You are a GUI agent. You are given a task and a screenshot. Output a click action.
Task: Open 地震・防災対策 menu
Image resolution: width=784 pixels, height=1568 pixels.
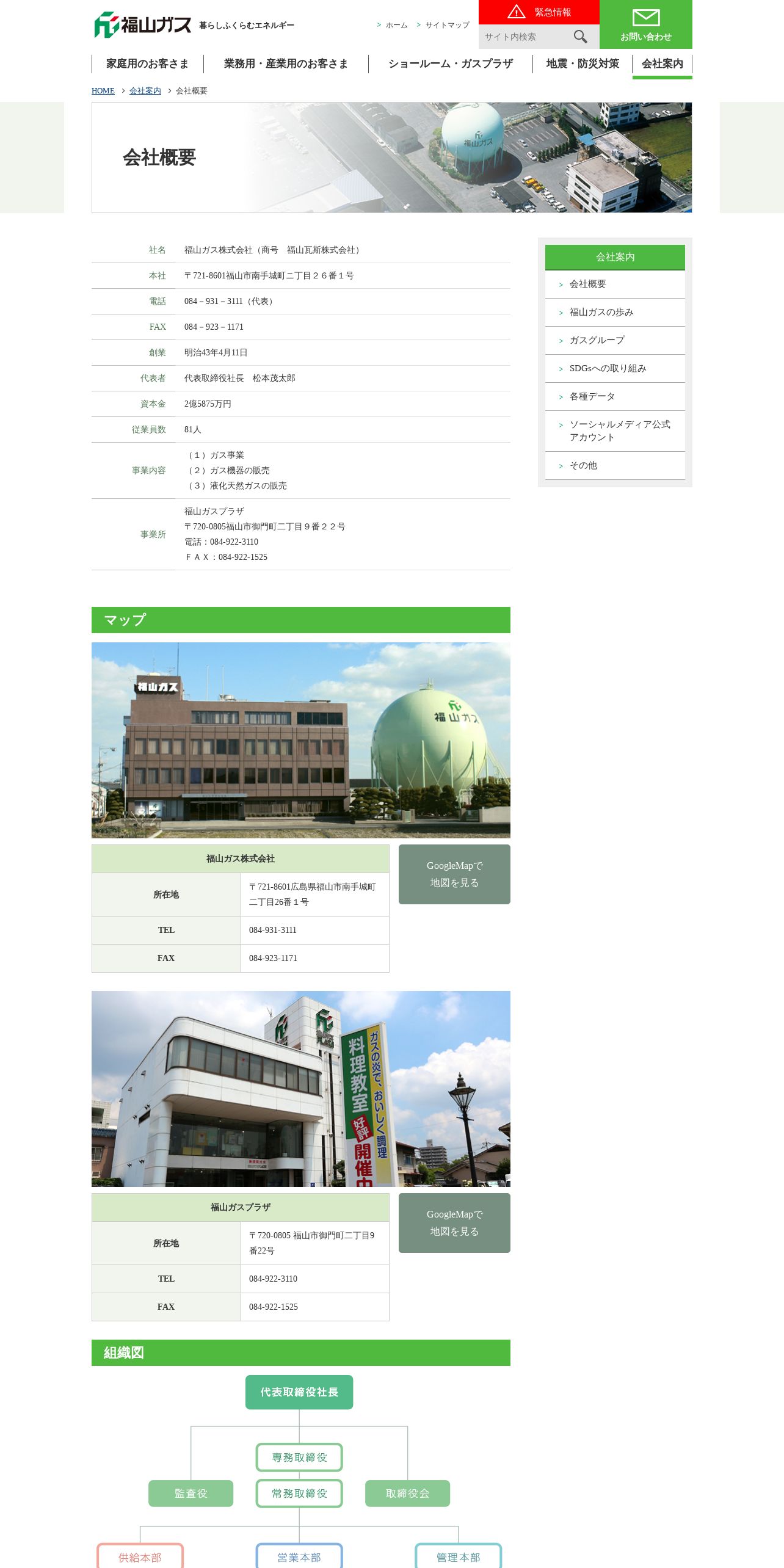[583, 64]
